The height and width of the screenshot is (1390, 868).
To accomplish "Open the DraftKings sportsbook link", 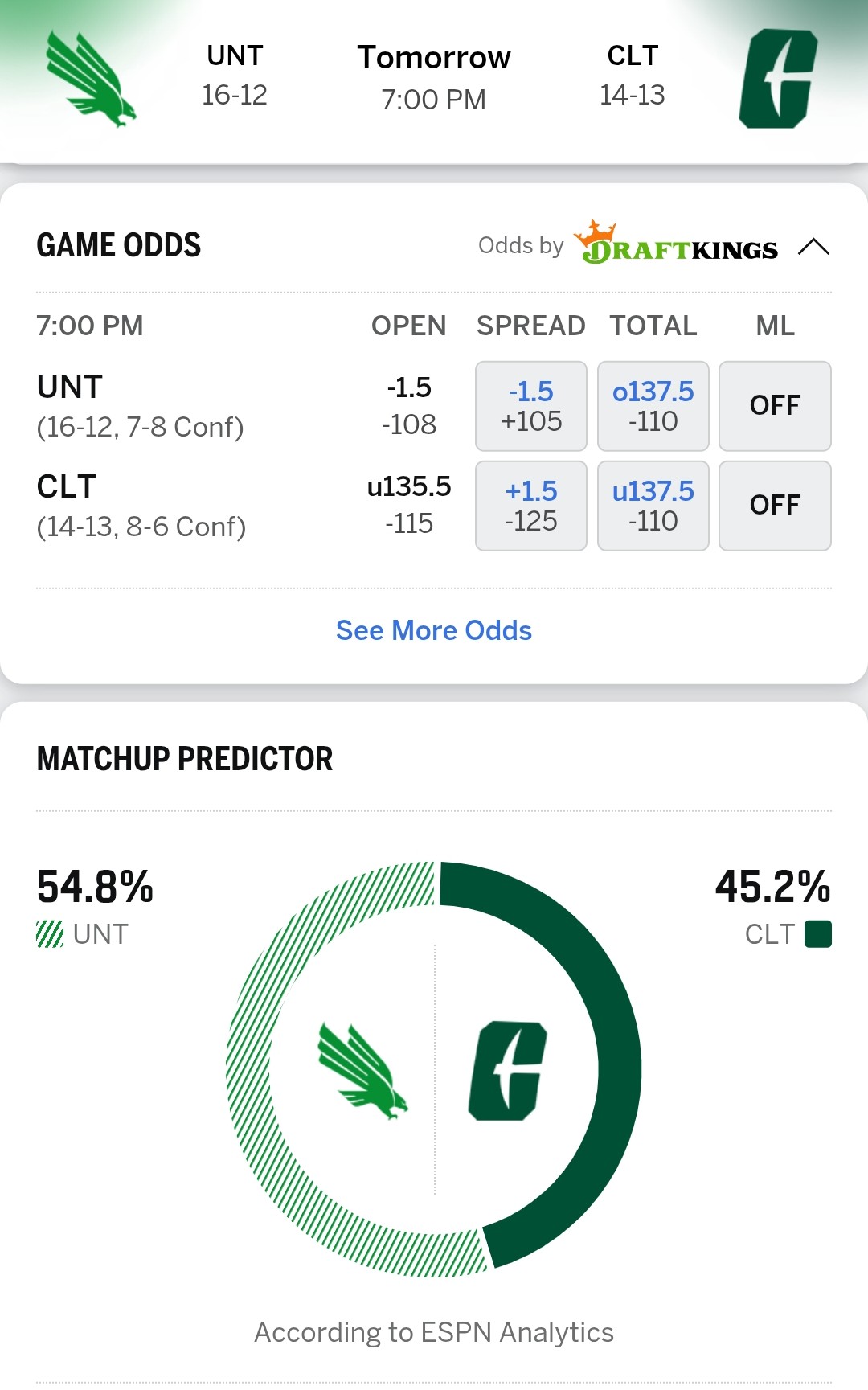I will [x=677, y=244].
